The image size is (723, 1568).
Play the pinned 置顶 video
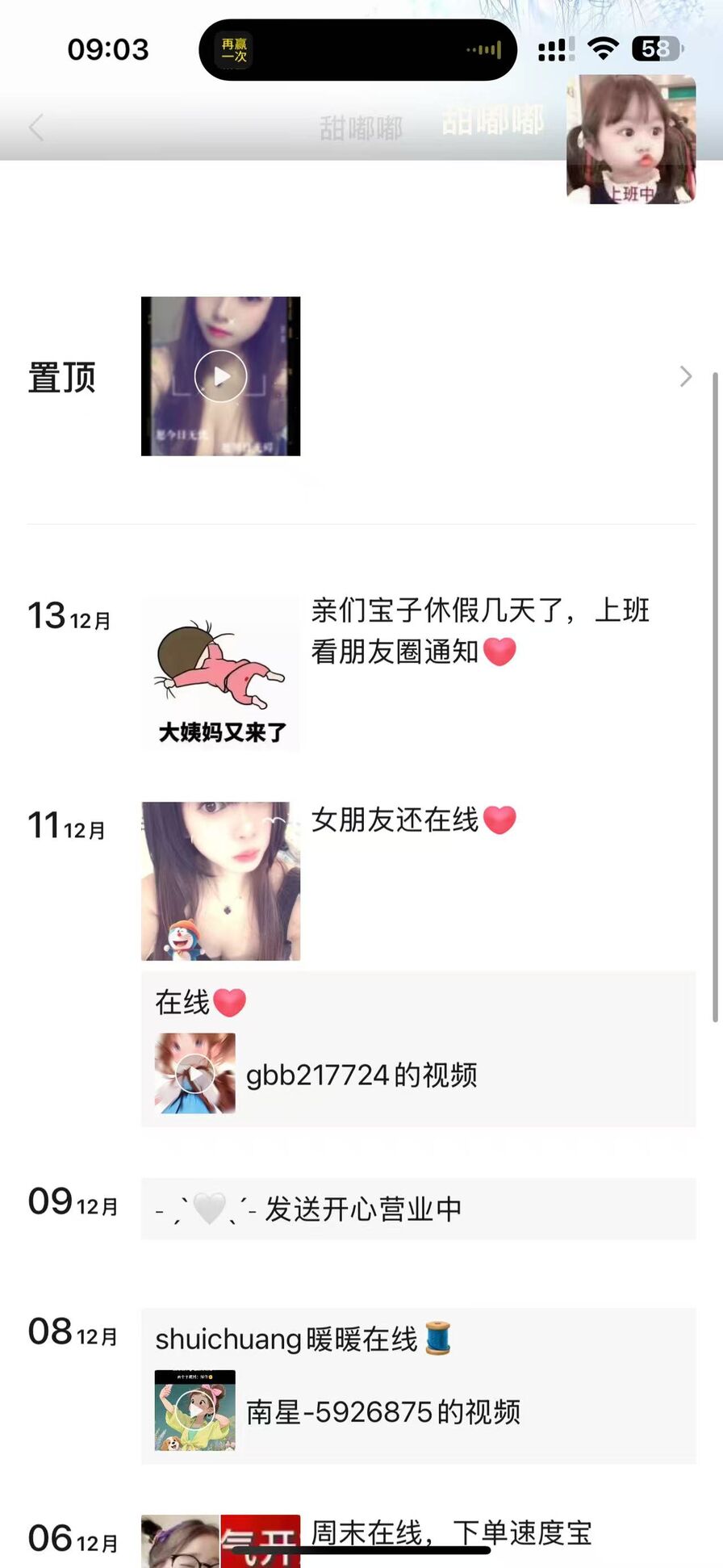[220, 376]
